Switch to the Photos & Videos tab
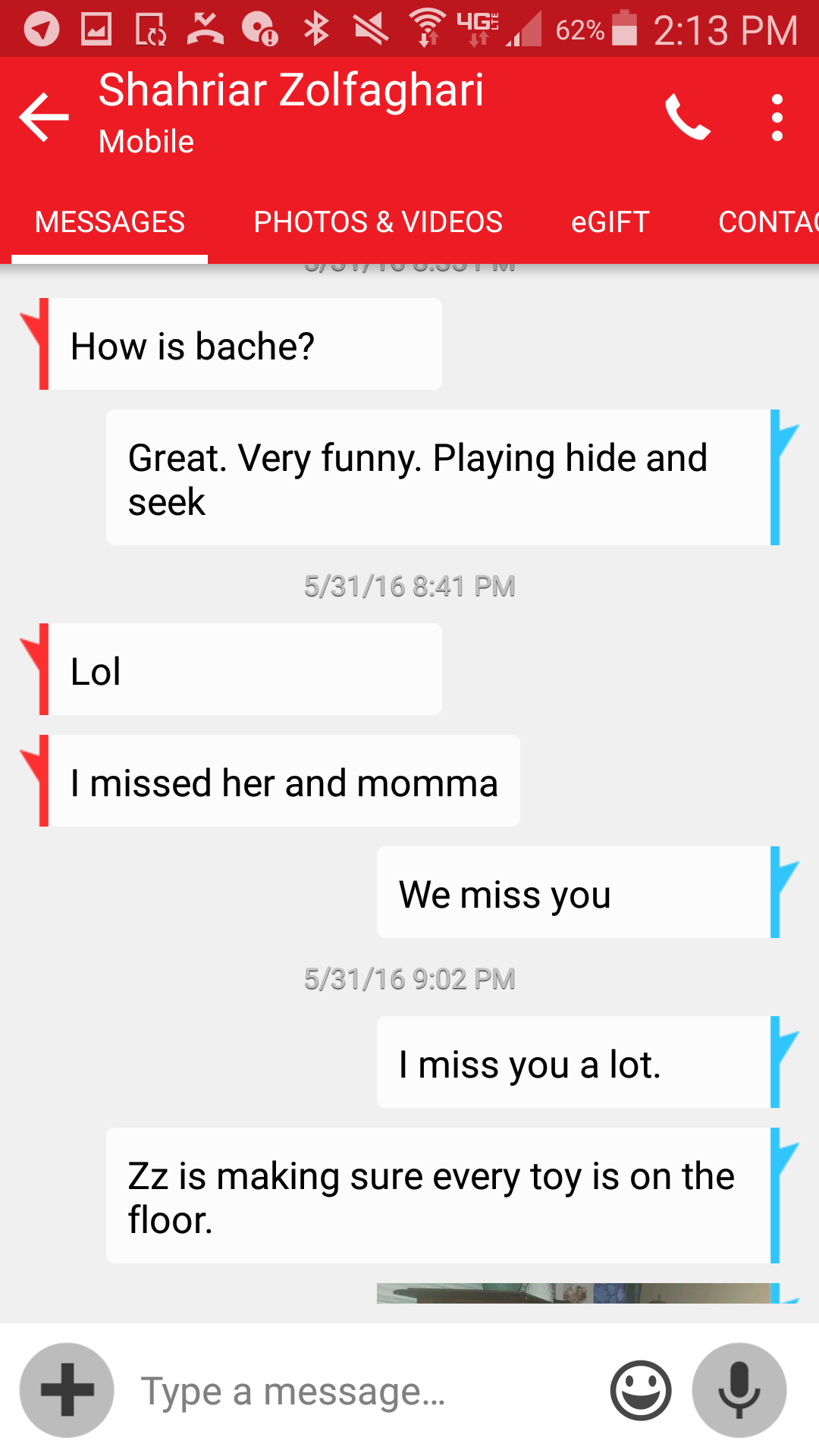The height and width of the screenshot is (1456, 819). click(378, 222)
